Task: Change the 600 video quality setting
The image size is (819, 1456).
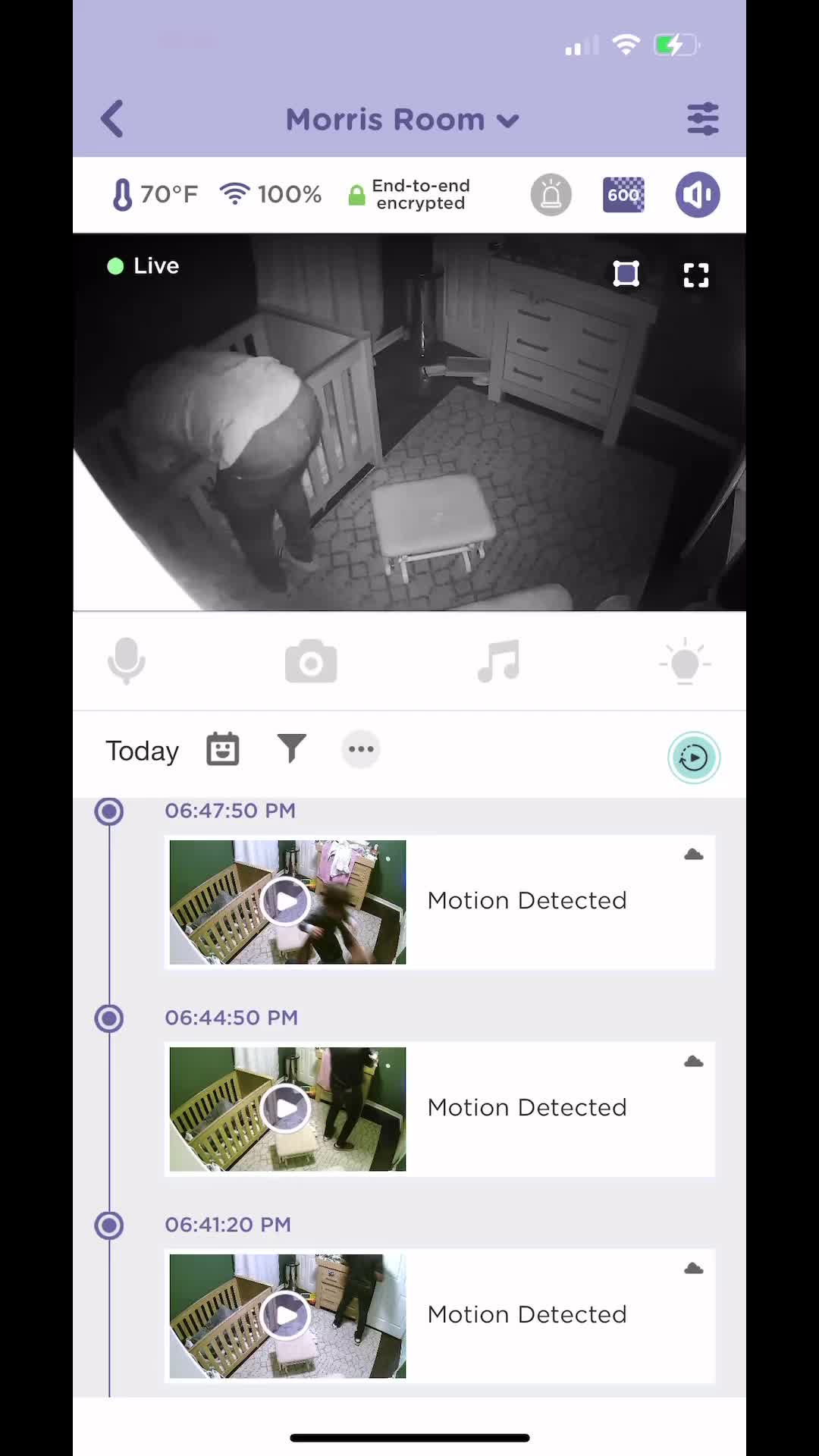Action: 623,195
